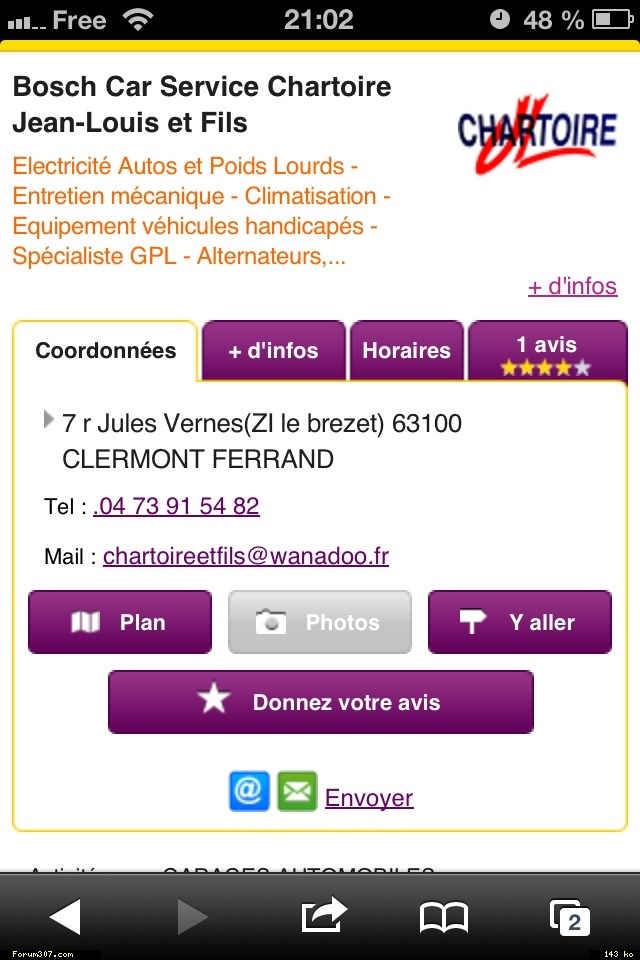Open Safari bookmarks
The image size is (640, 960).
(444, 916)
